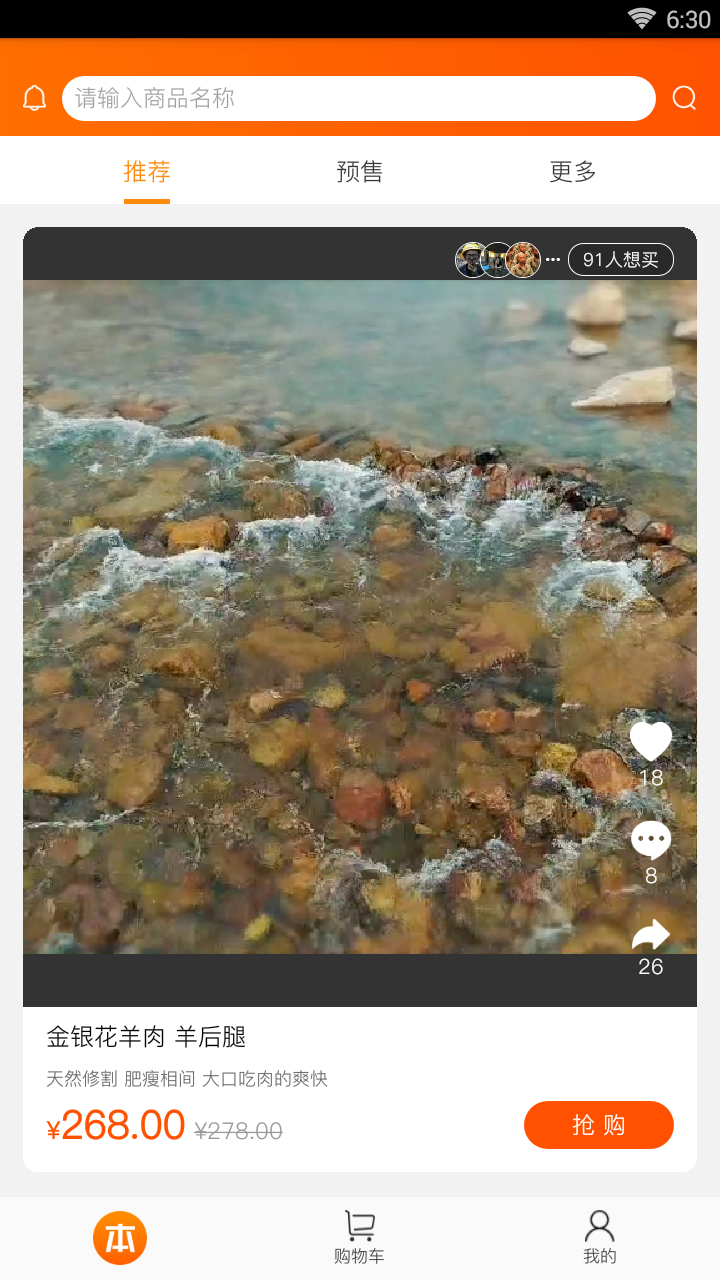
Task: Go to the home tab
Action: tap(120, 1238)
